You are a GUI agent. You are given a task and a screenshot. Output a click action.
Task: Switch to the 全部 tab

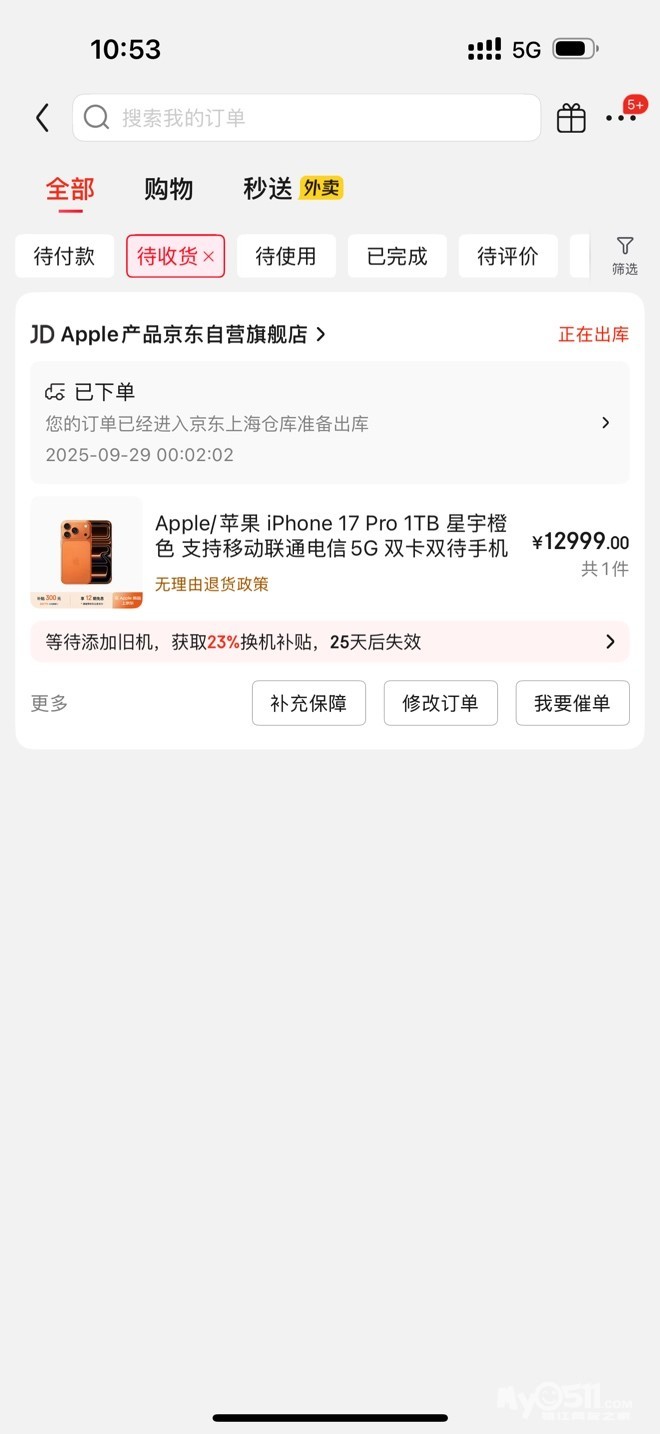tap(70, 188)
